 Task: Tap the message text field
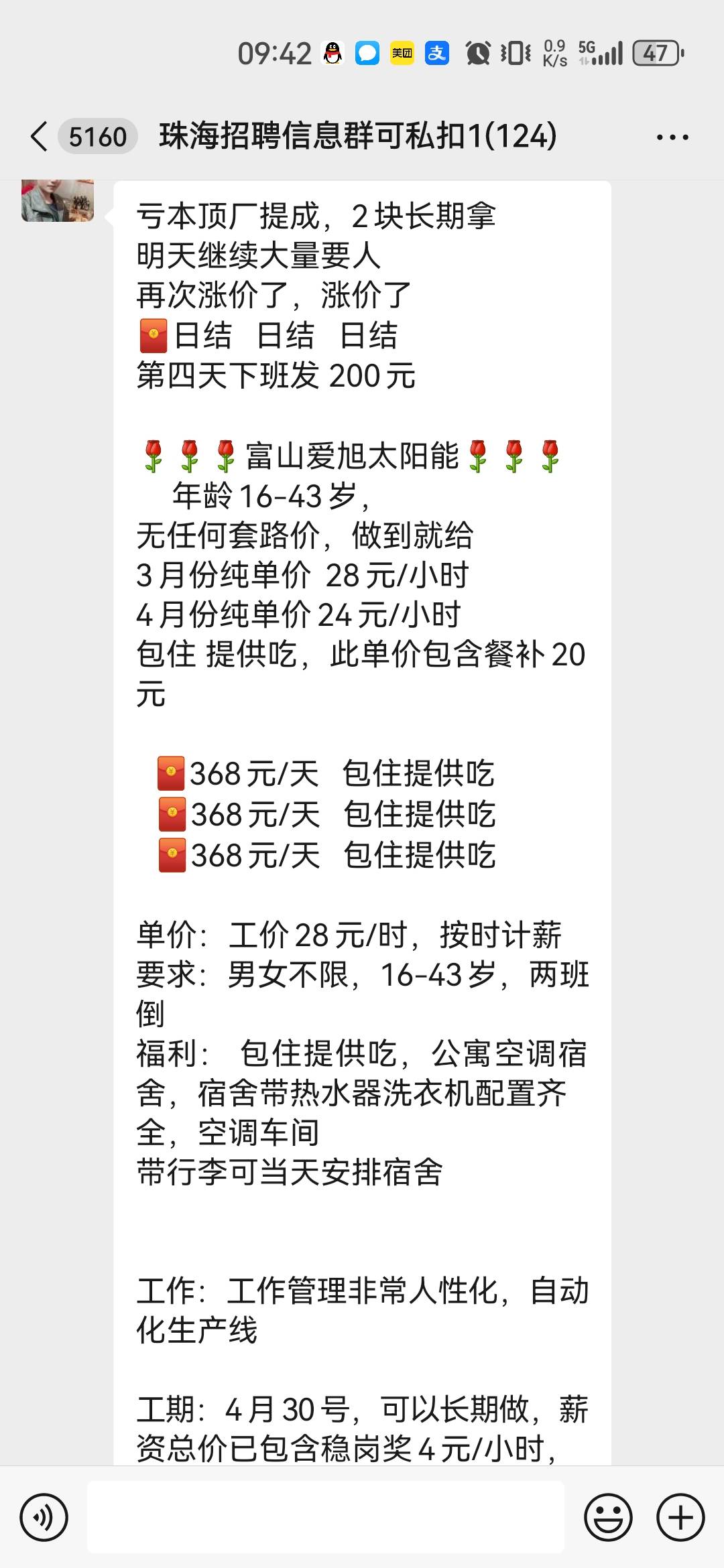[x=326, y=1517]
